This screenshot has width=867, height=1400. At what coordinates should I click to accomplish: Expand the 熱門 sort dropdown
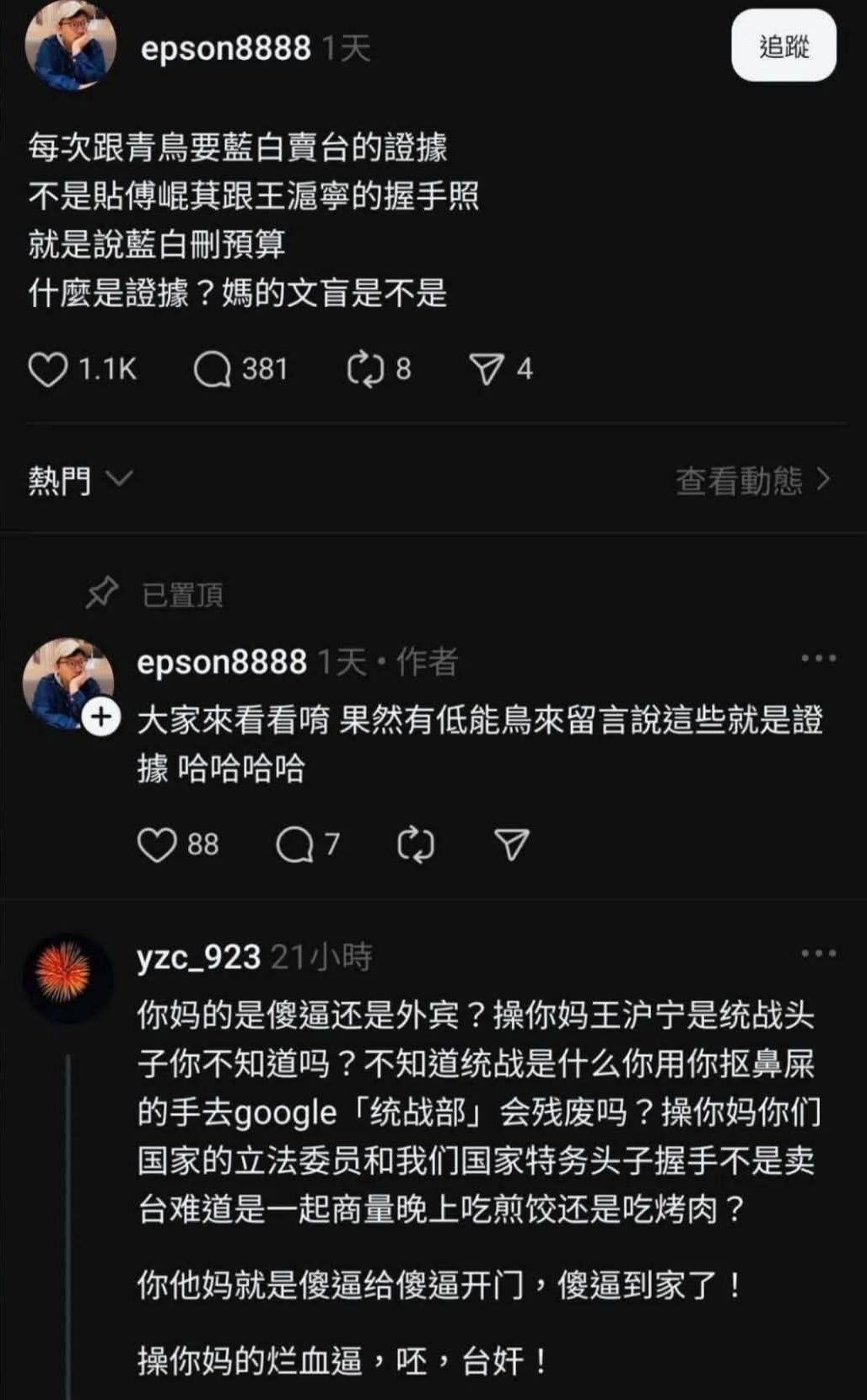click(x=80, y=480)
